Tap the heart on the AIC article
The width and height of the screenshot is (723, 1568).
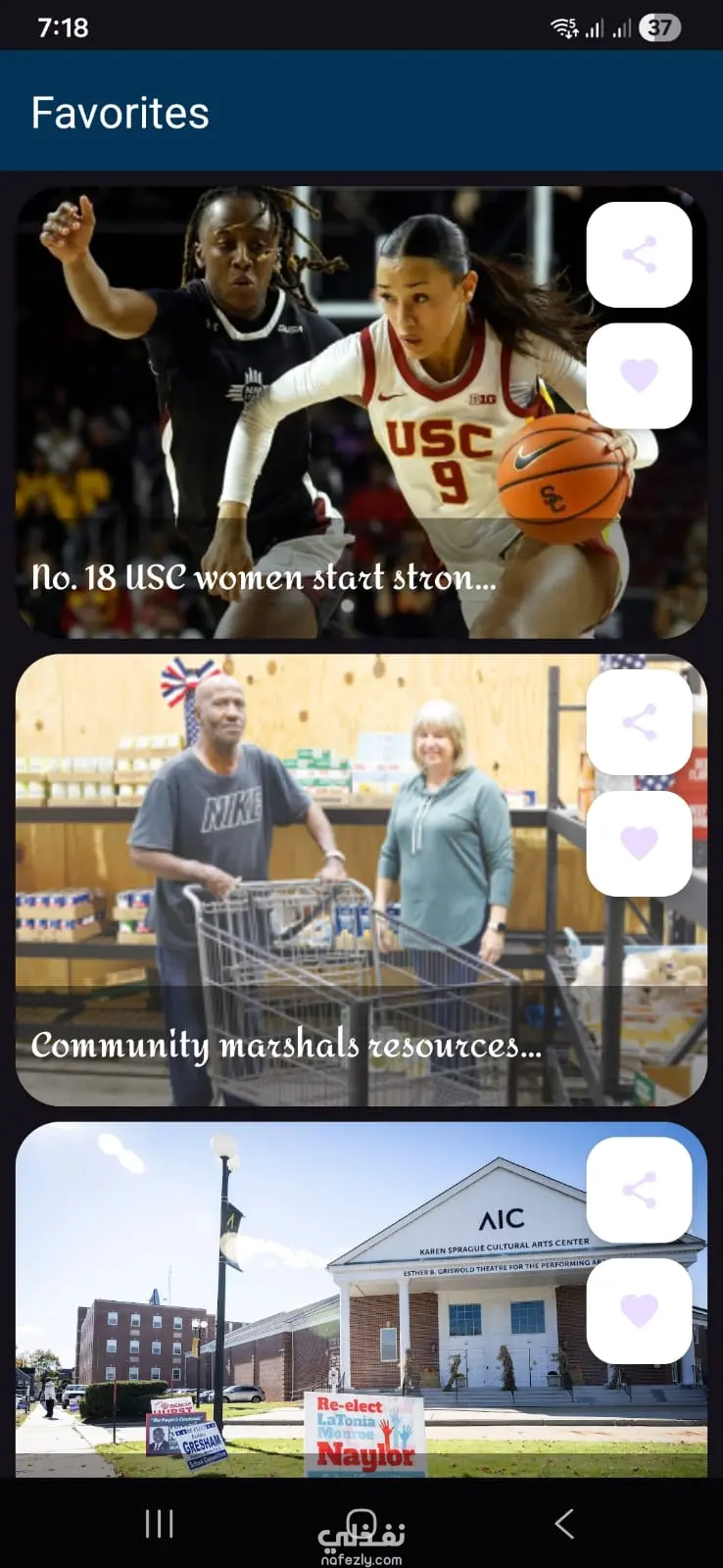pos(639,1310)
